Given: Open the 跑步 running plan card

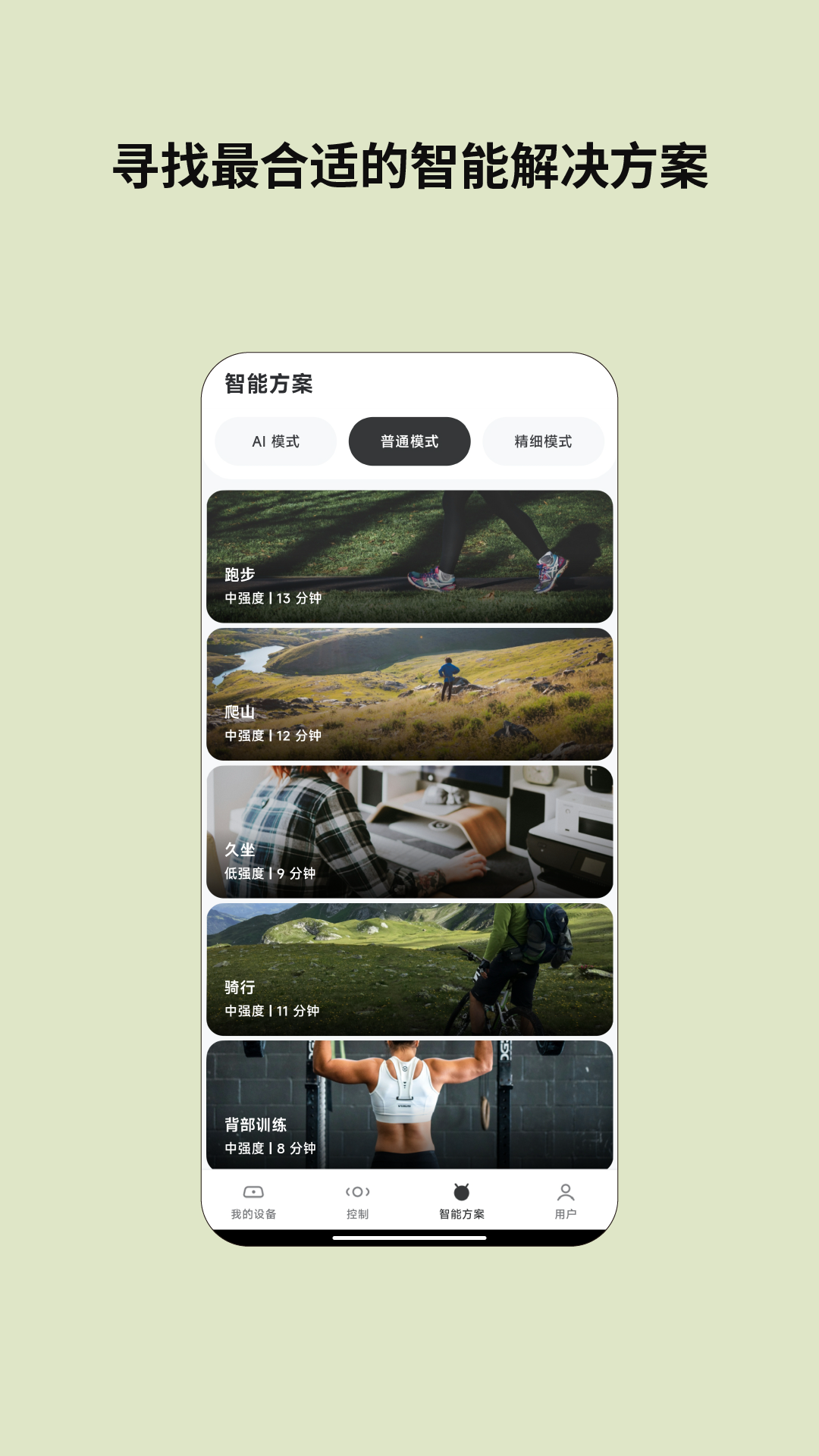Looking at the screenshot, I should (x=409, y=554).
